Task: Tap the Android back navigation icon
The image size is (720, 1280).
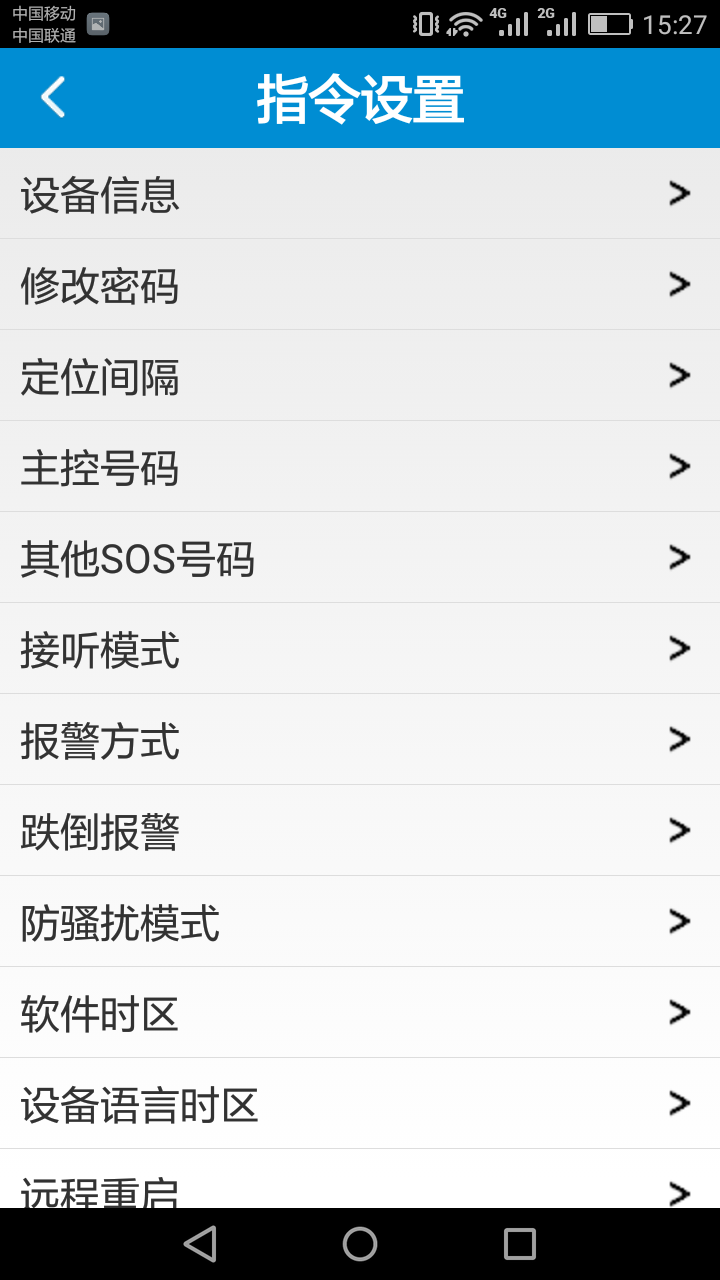Action: 199,1243
